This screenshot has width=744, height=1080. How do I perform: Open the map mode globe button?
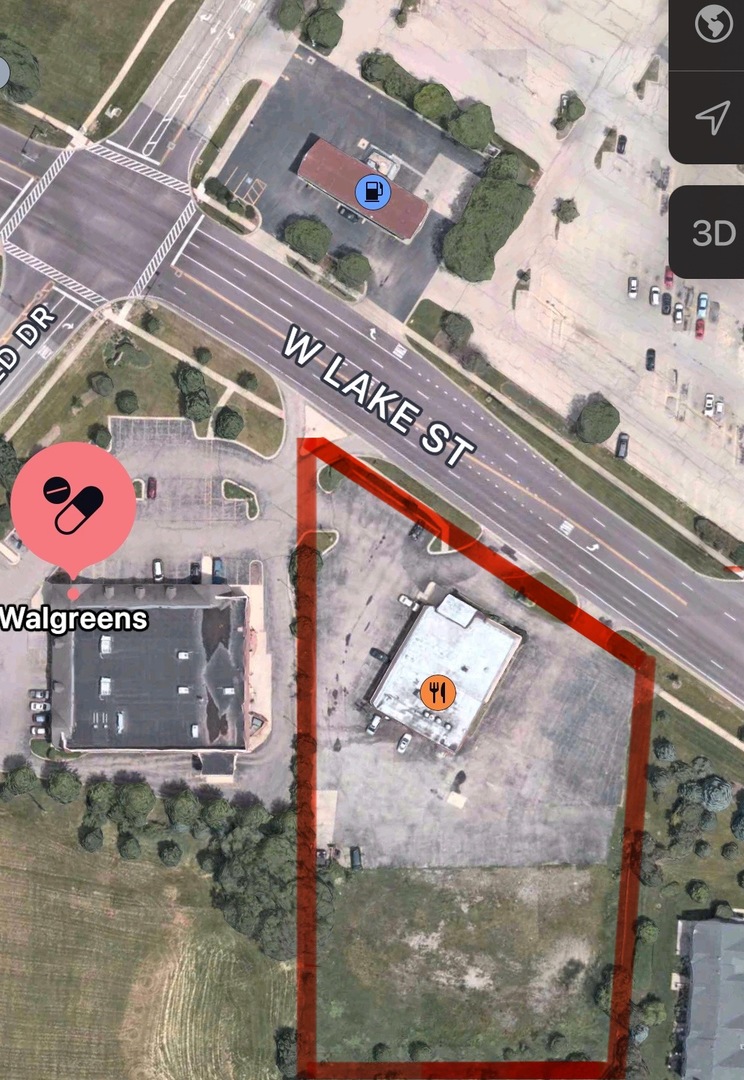tap(713, 25)
